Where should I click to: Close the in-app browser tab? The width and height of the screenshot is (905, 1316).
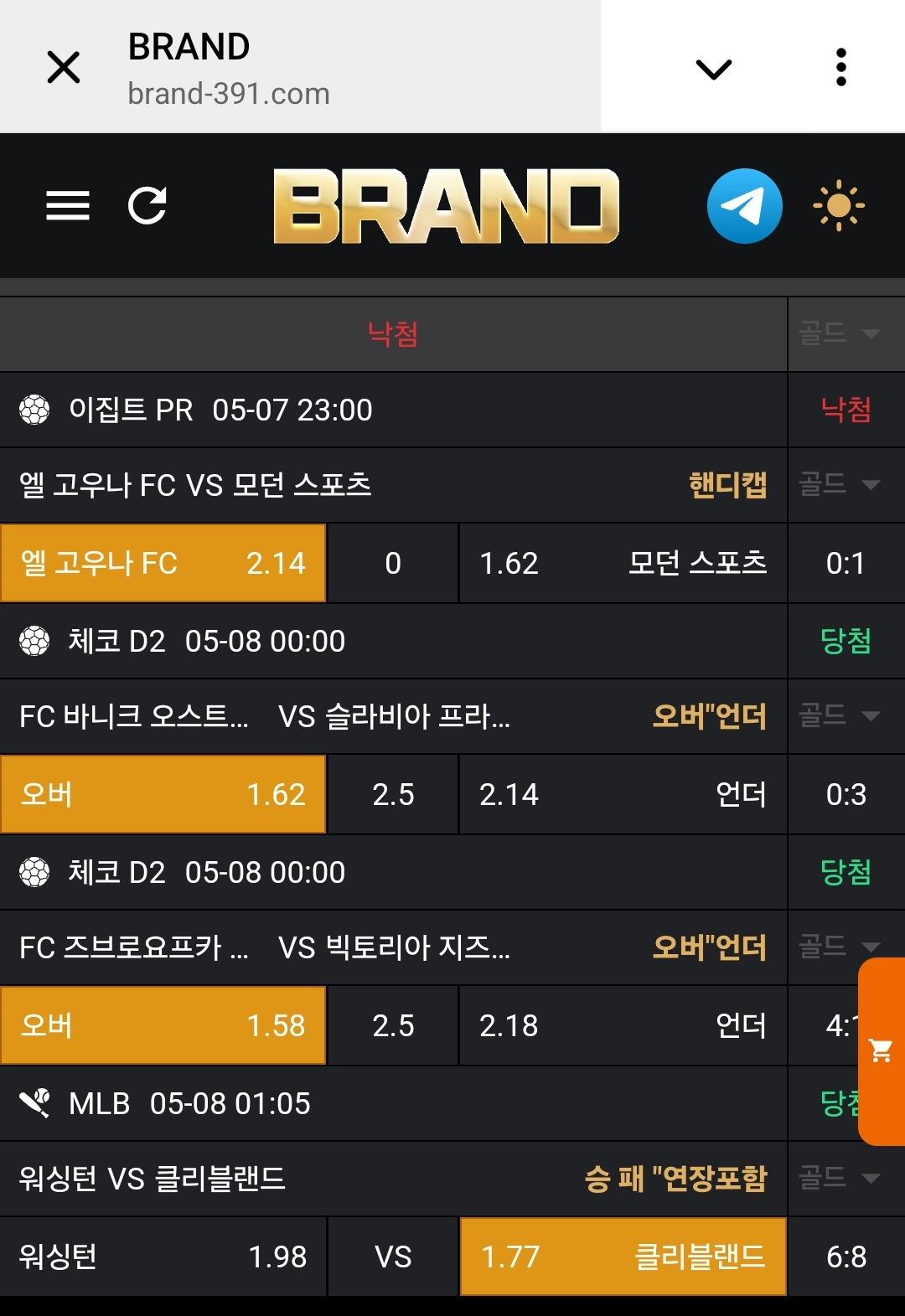(x=64, y=67)
